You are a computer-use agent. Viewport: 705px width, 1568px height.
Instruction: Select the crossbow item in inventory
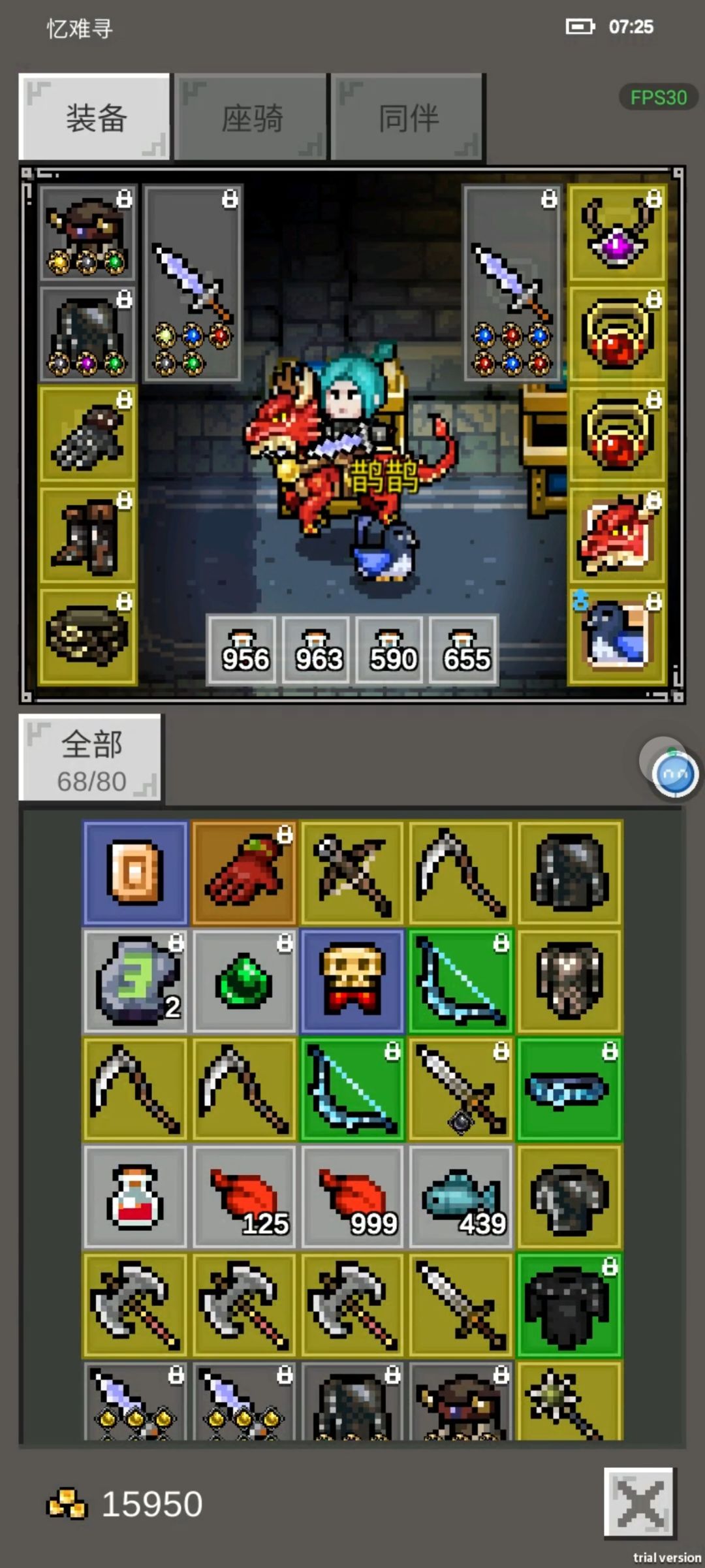352,873
